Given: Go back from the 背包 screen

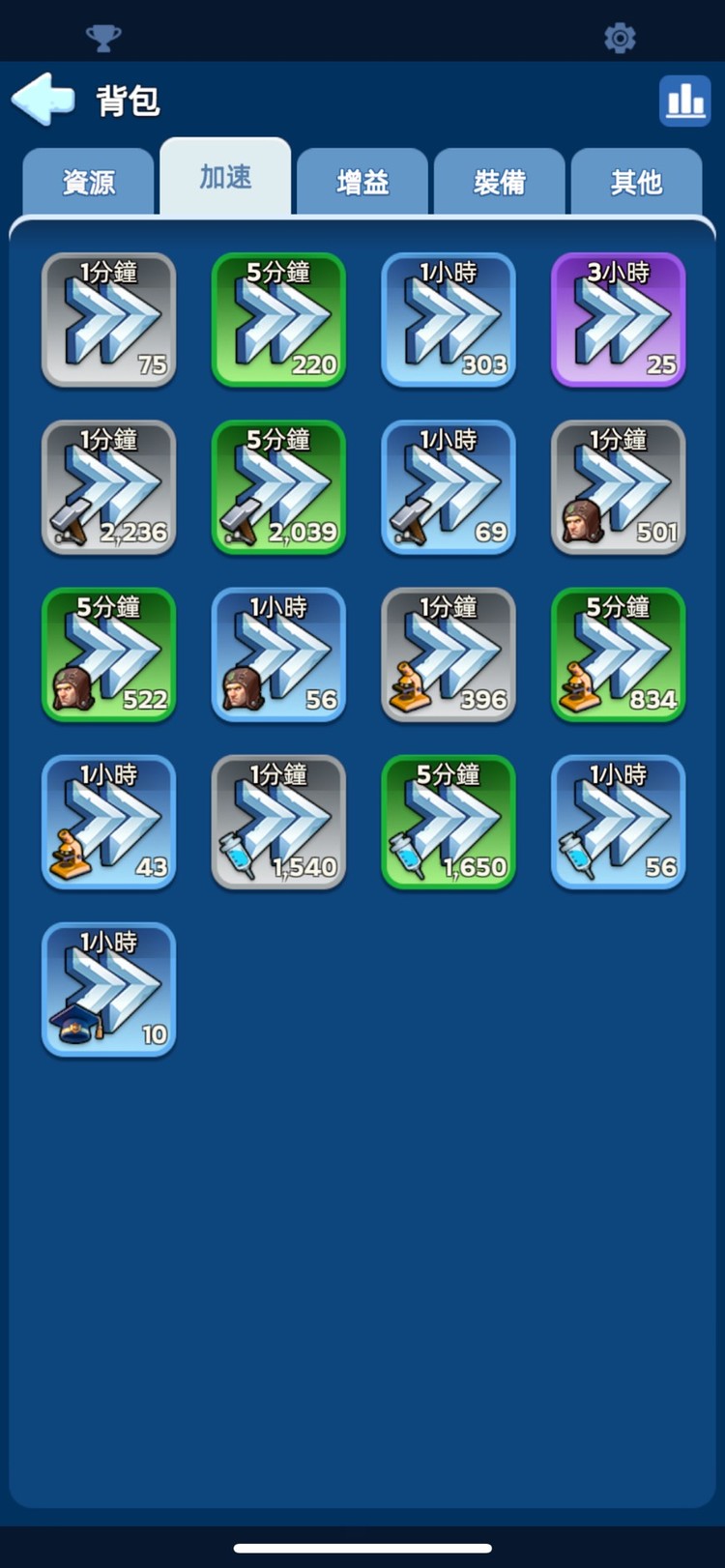Looking at the screenshot, I should pos(43,99).
